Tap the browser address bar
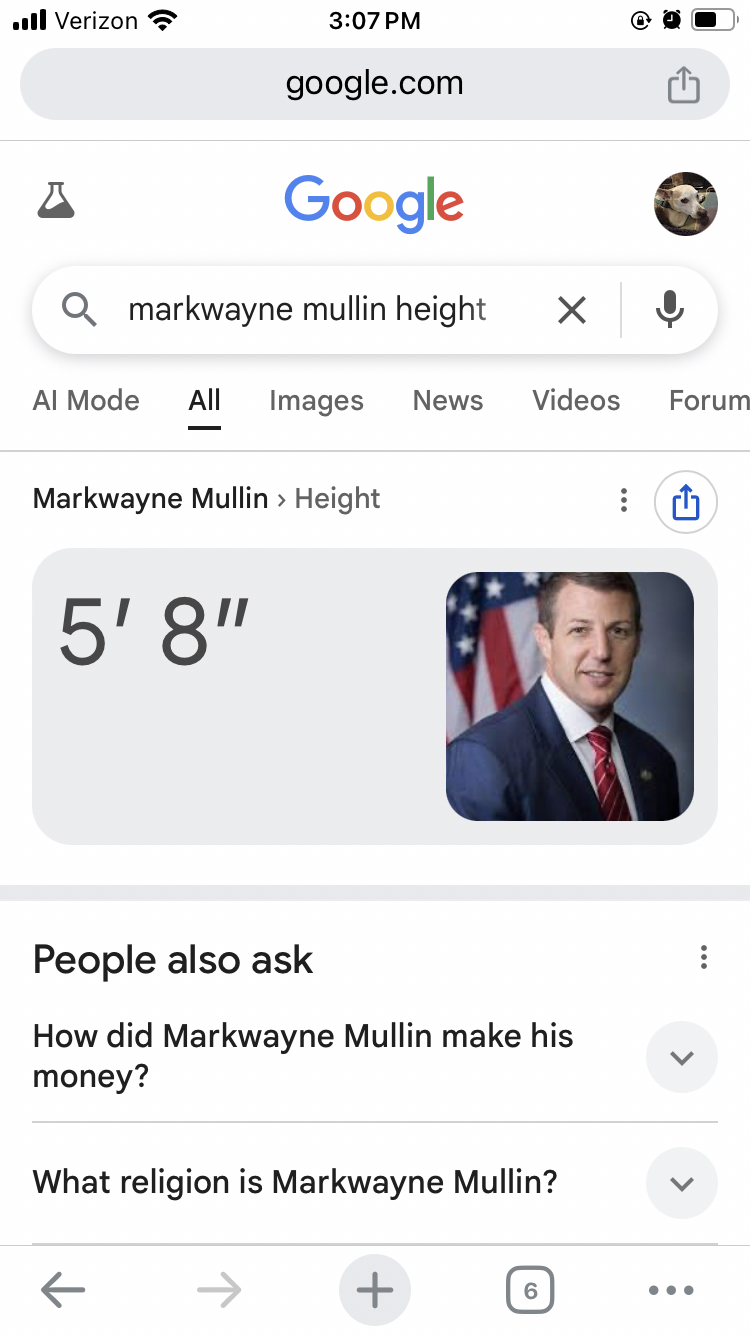 374,84
